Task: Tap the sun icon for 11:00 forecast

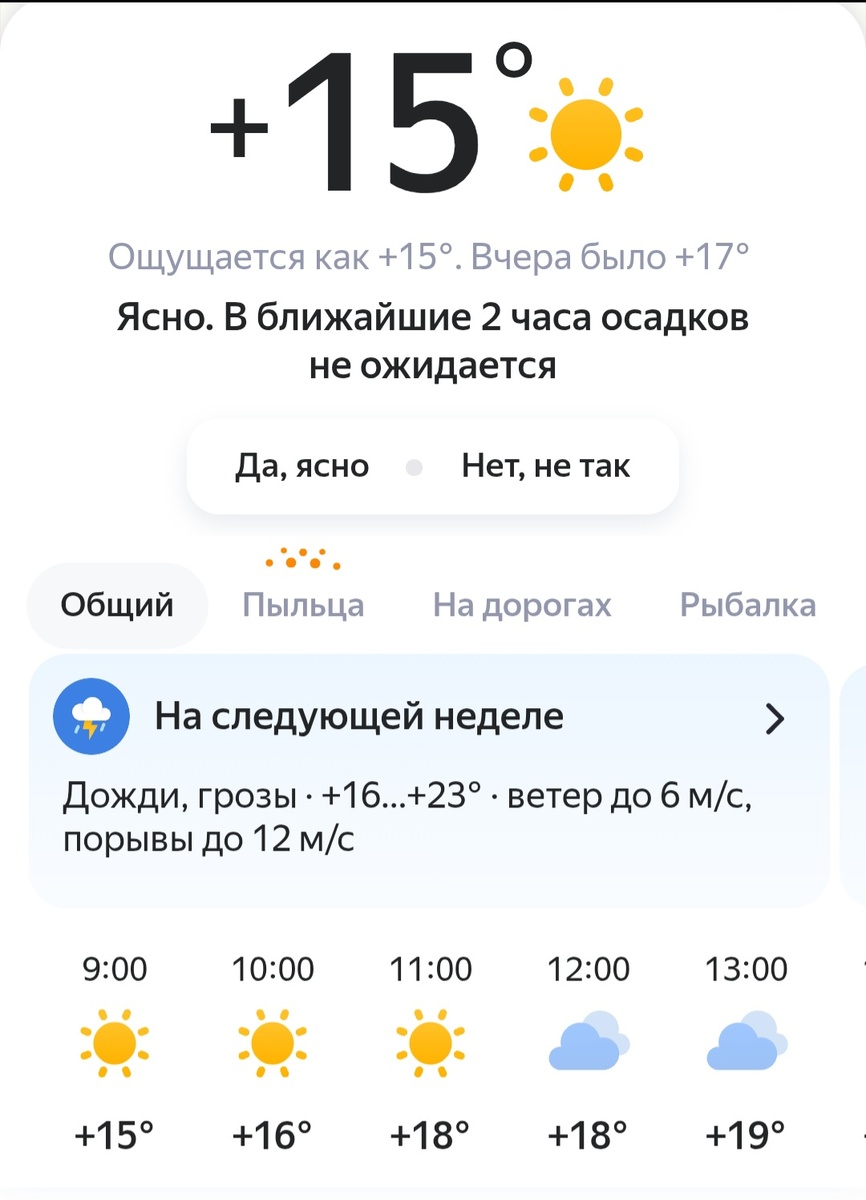Action: click(x=431, y=1045)
